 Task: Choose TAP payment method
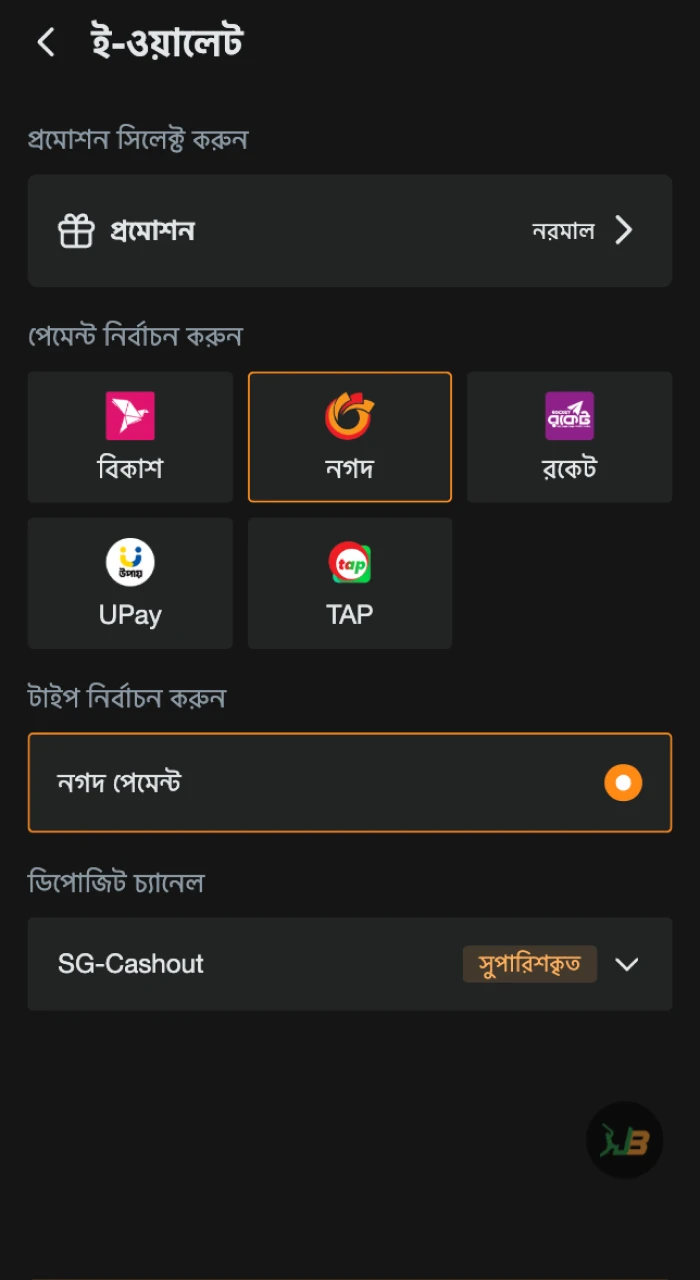tap(349, 583)
